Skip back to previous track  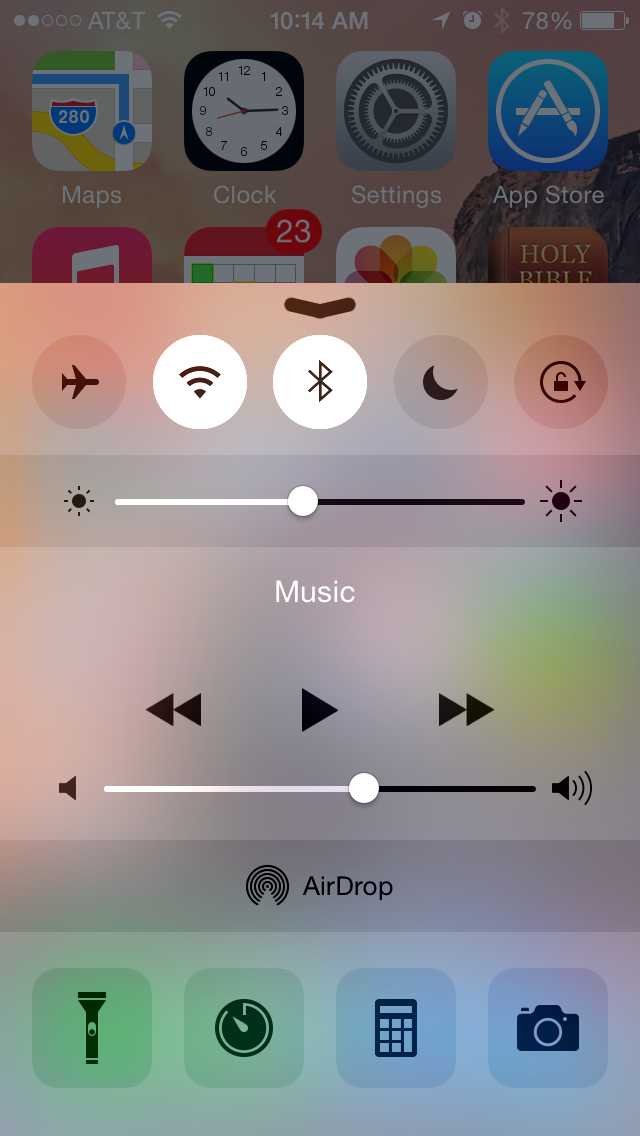click(x=174, y=710)
